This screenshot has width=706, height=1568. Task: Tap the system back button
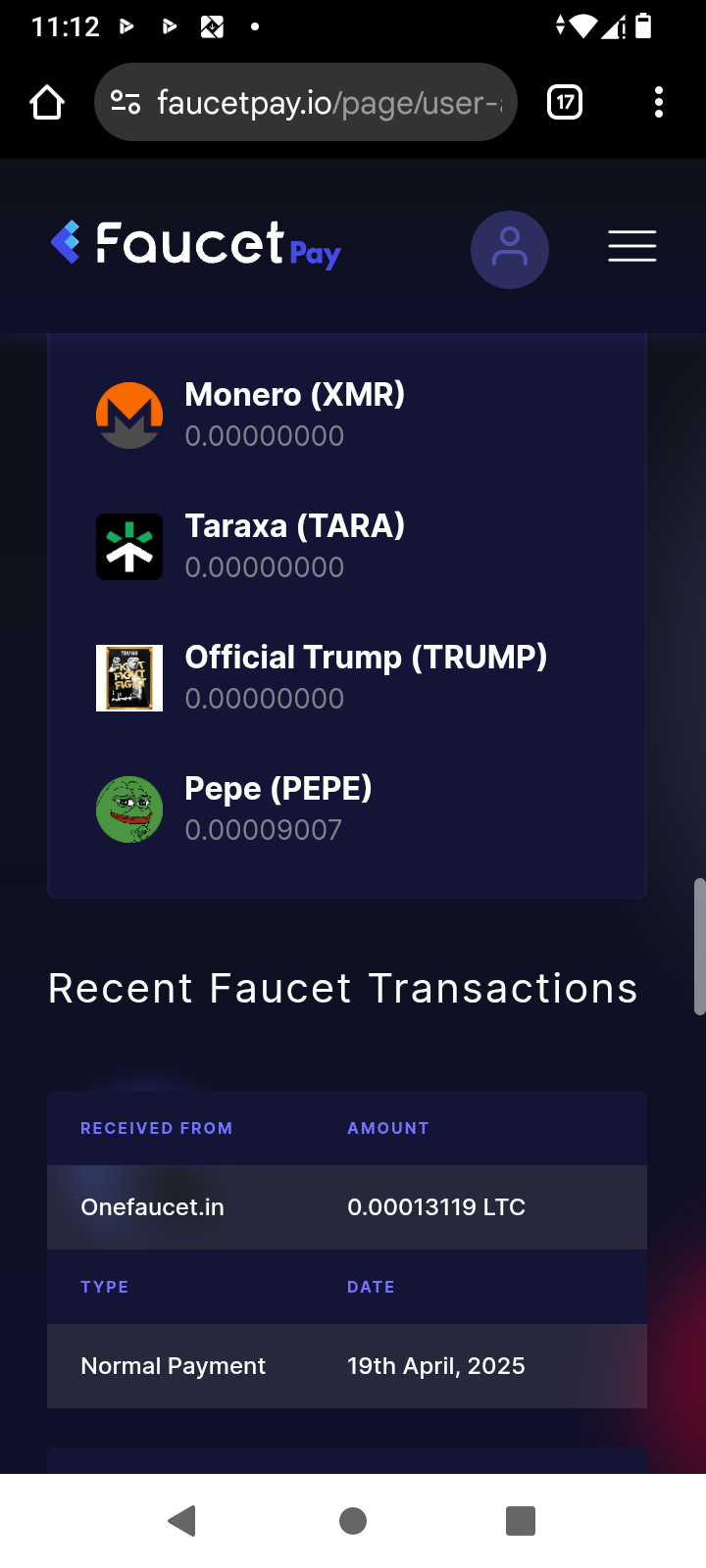click(x=182, y=1521)
